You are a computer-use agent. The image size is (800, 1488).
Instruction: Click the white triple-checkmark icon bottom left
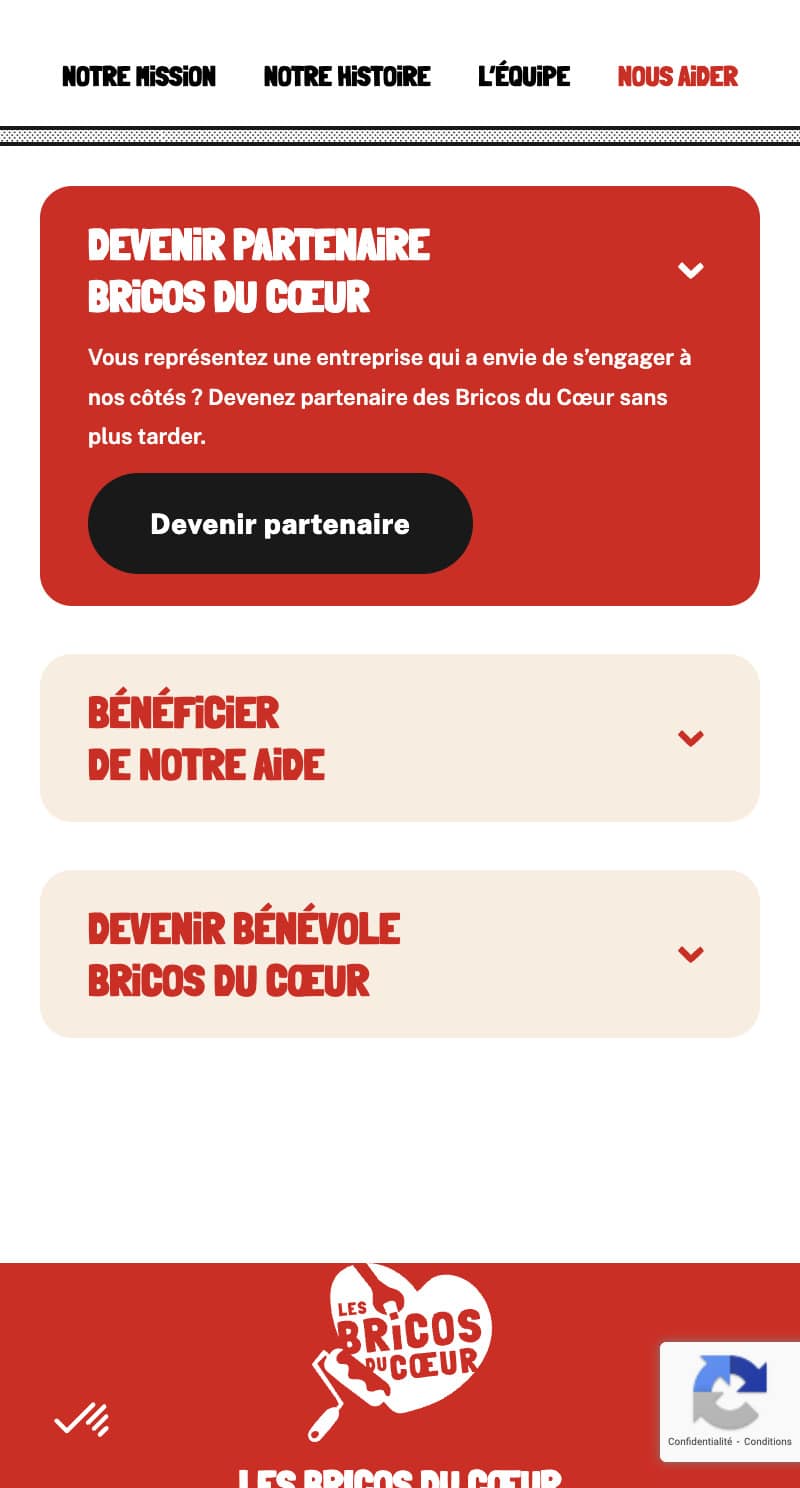click(81, 1419)
